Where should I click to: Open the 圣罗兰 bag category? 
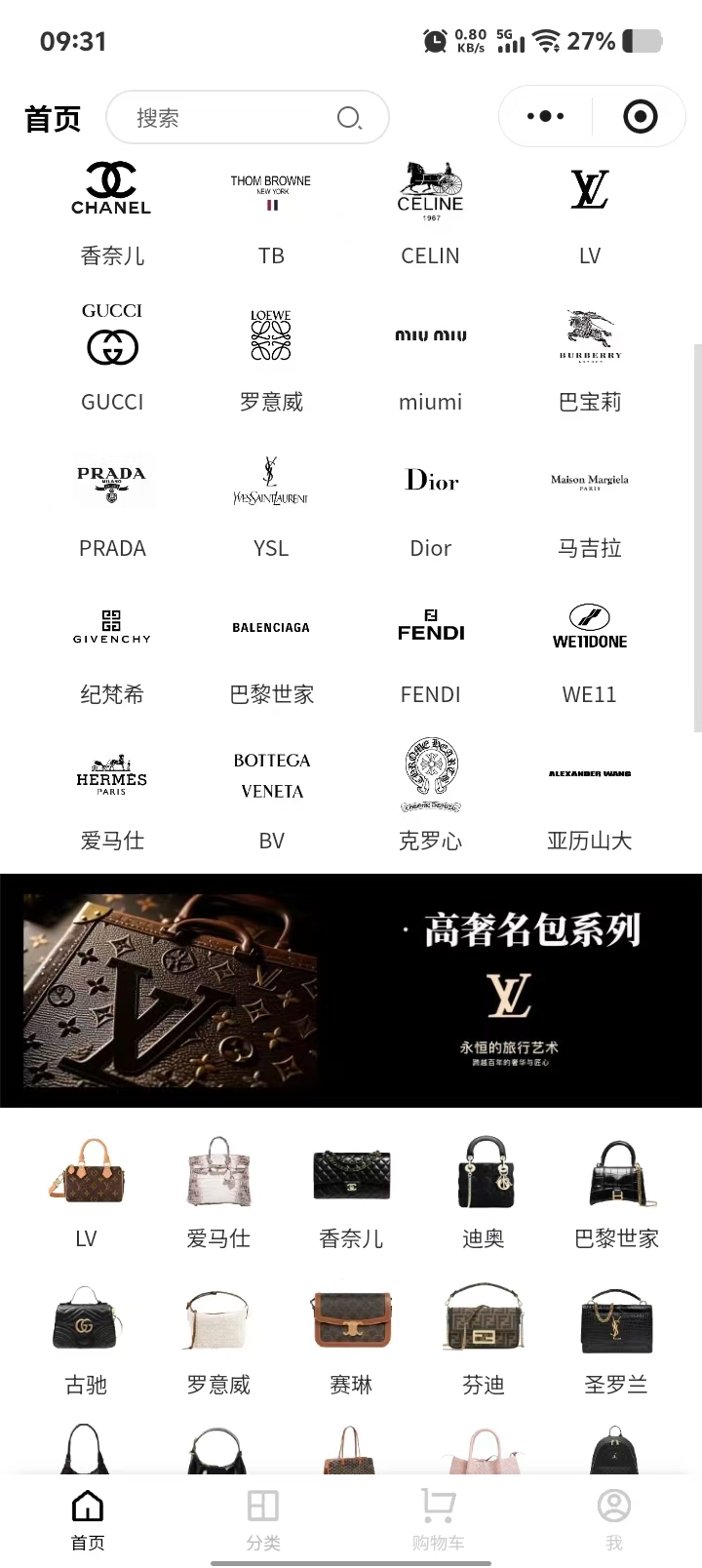[x=616, y=1338]
